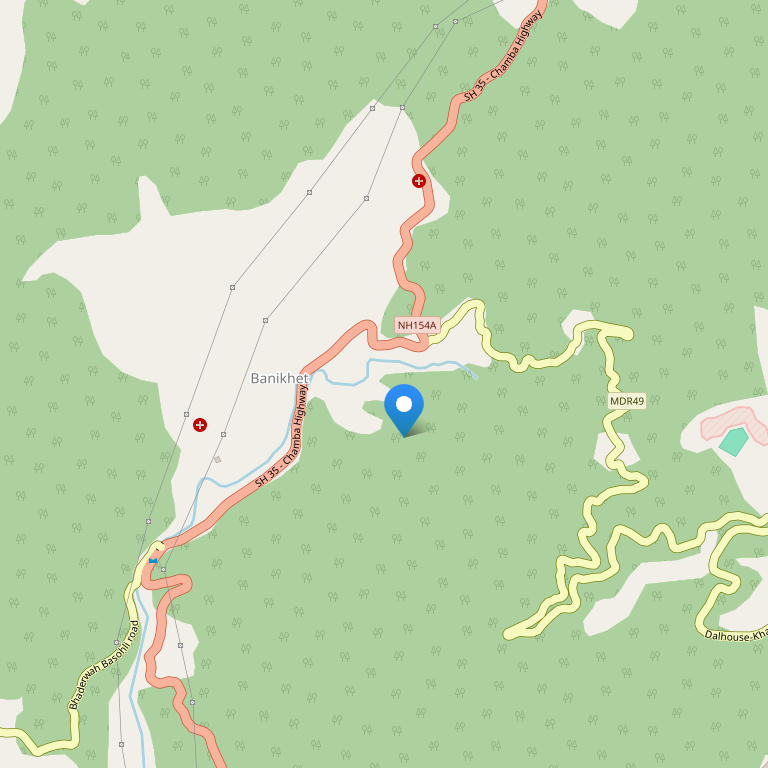This screenshot has width=768, height=768.
Task: Tap the blue location pin near Banikhet
Action: coord(404,408)
